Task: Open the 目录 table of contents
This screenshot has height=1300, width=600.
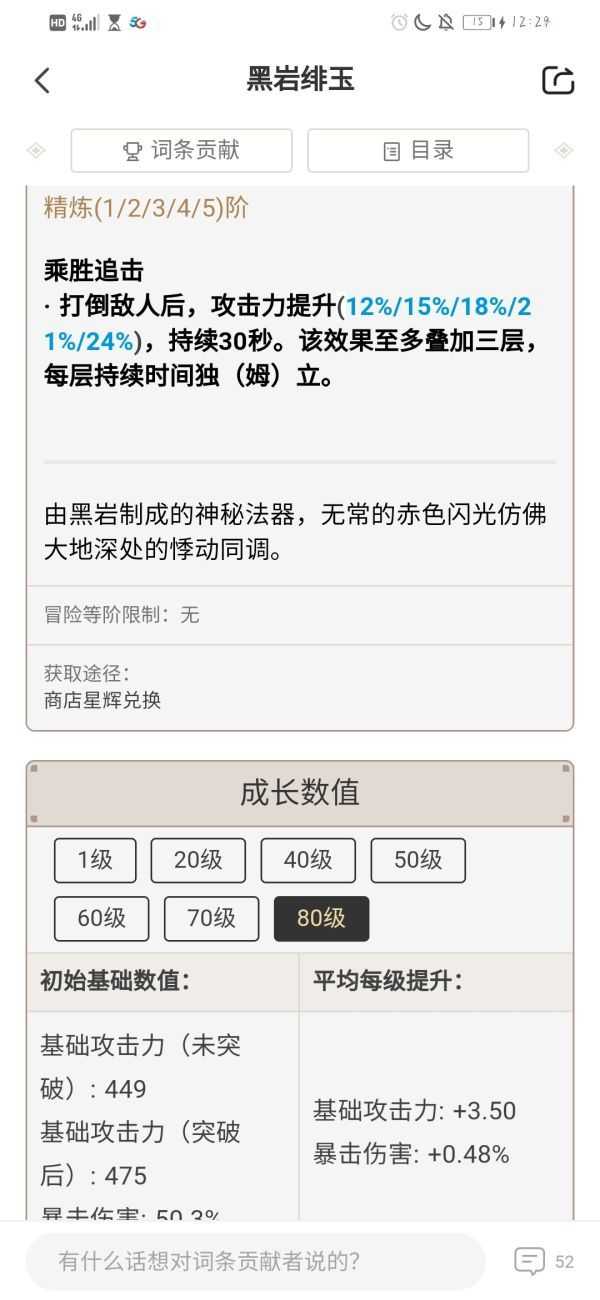Action: [417, 151]
